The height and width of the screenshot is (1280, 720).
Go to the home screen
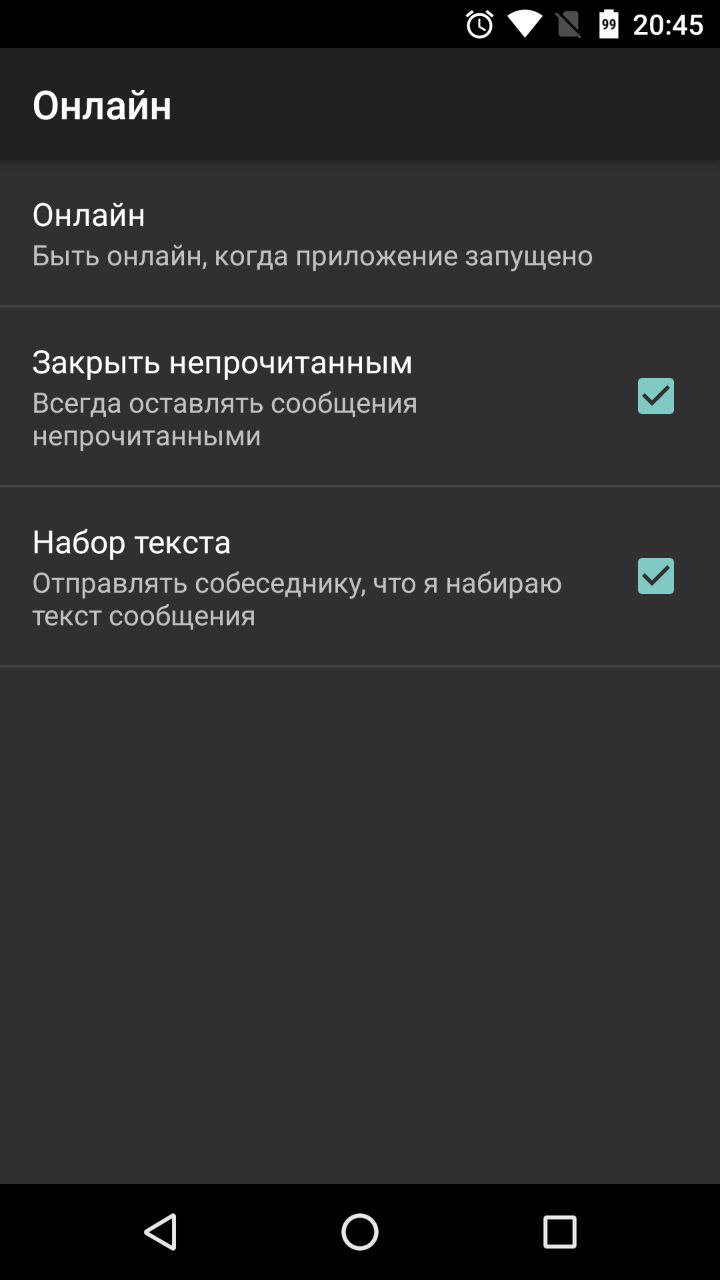(x=360, y=1232)
